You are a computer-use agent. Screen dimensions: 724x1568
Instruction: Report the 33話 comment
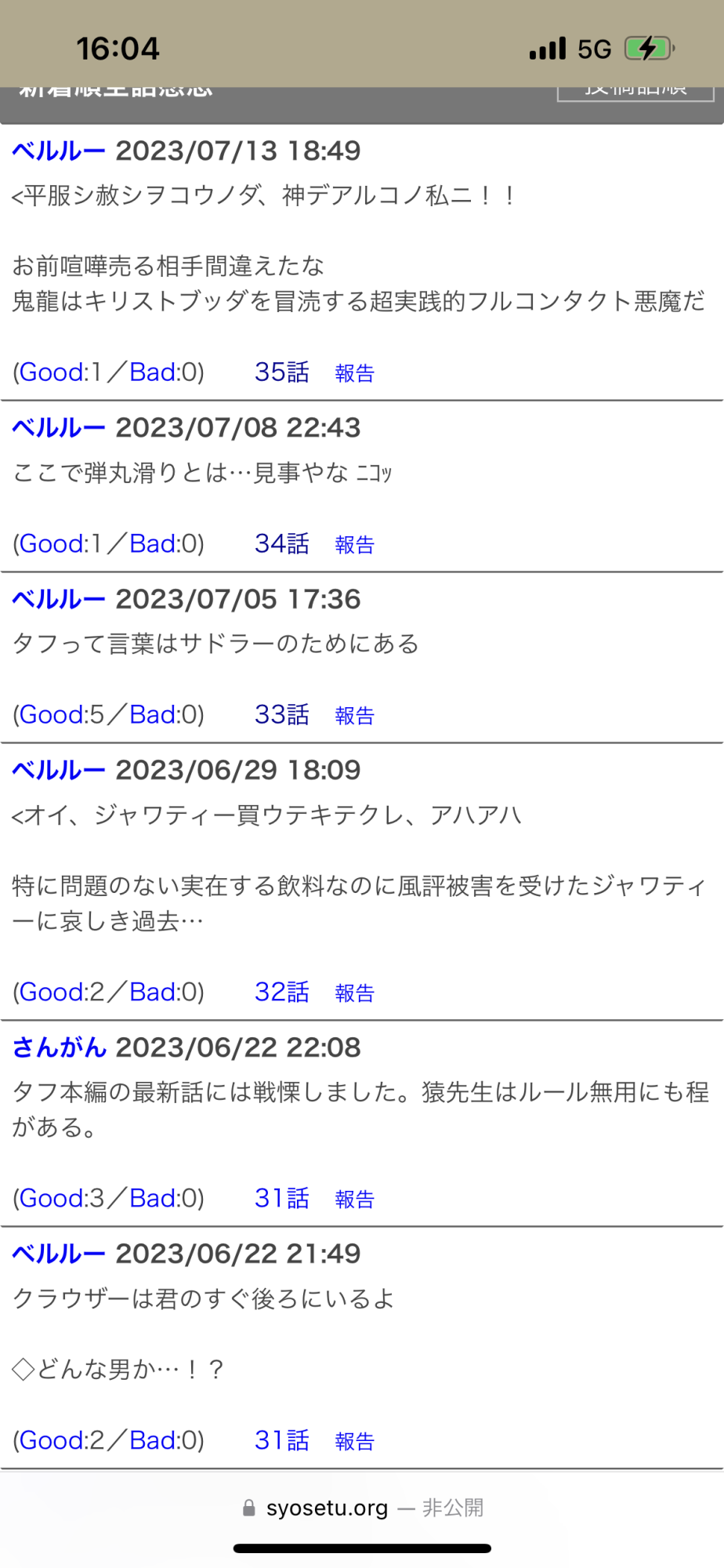(x=355, y=715)
